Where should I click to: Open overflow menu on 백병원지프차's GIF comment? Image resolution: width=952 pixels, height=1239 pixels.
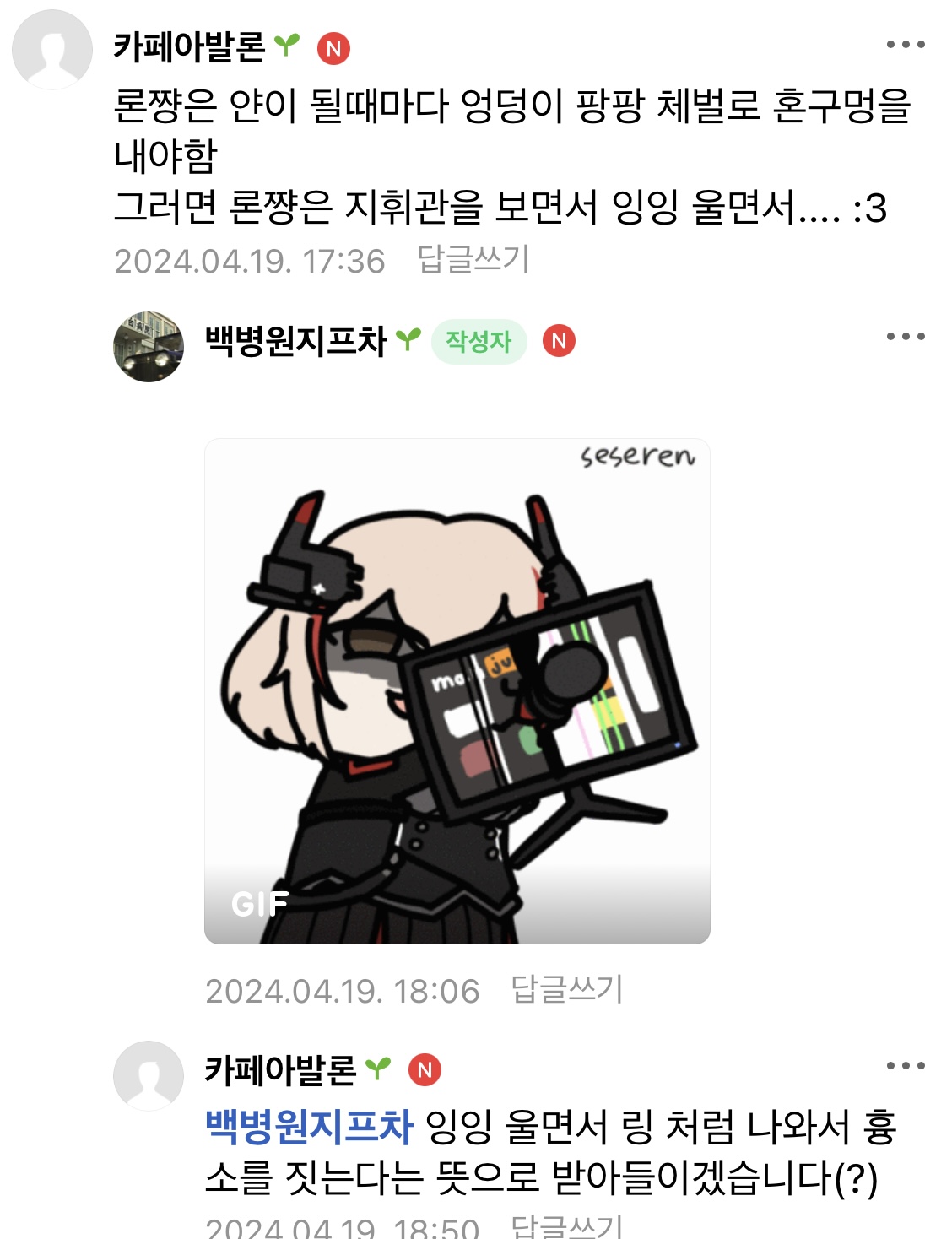click(905, 337)
